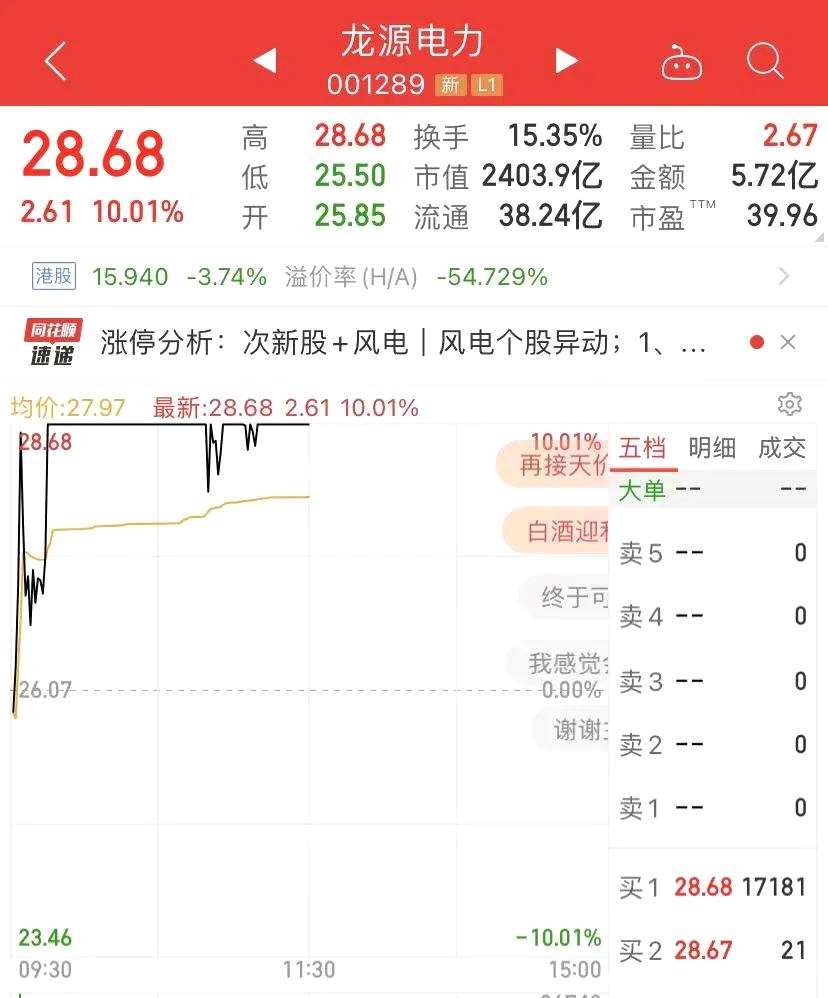The height and width of the screenshot is (998, 828).
Task: Go back using the top-left arrow
Action: 56,62
